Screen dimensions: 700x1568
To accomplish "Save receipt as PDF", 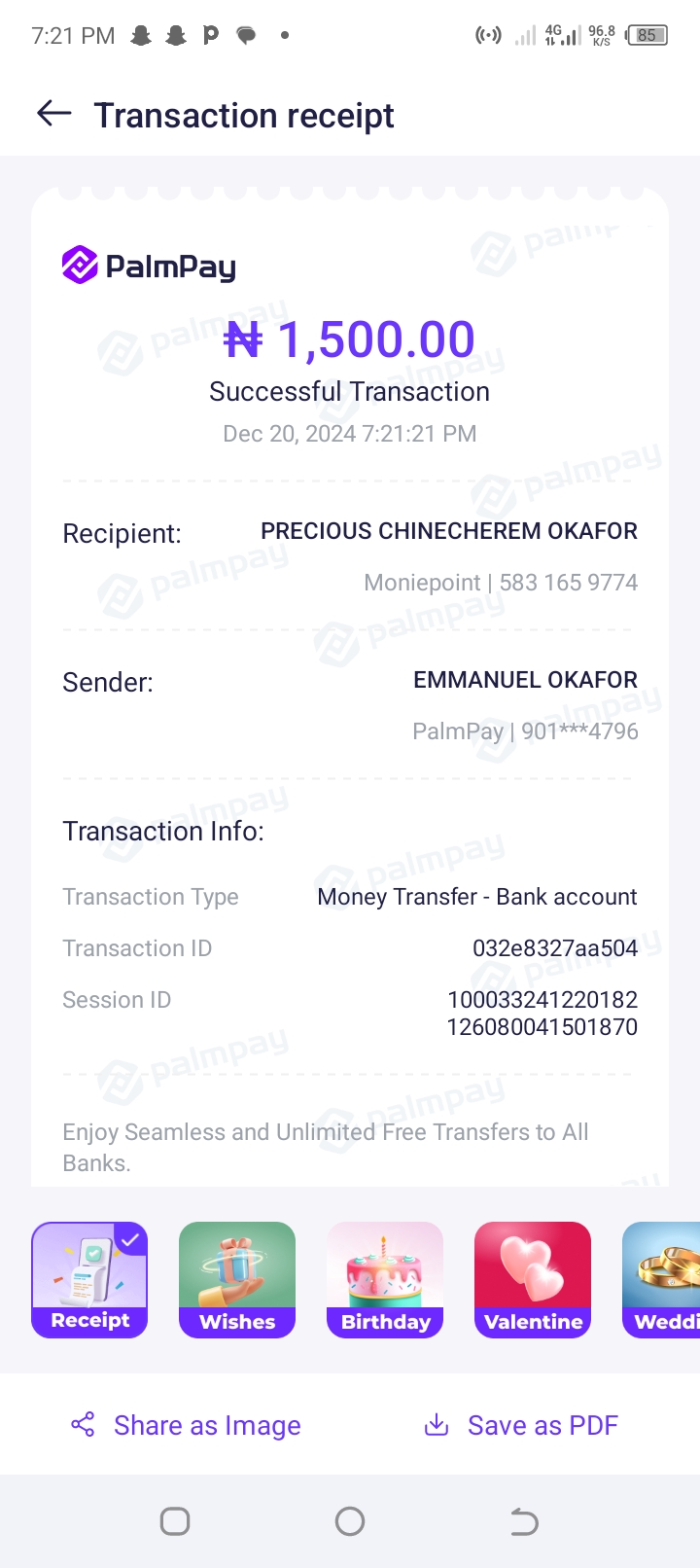I will pyautogui.click(x=521, y=1426).
